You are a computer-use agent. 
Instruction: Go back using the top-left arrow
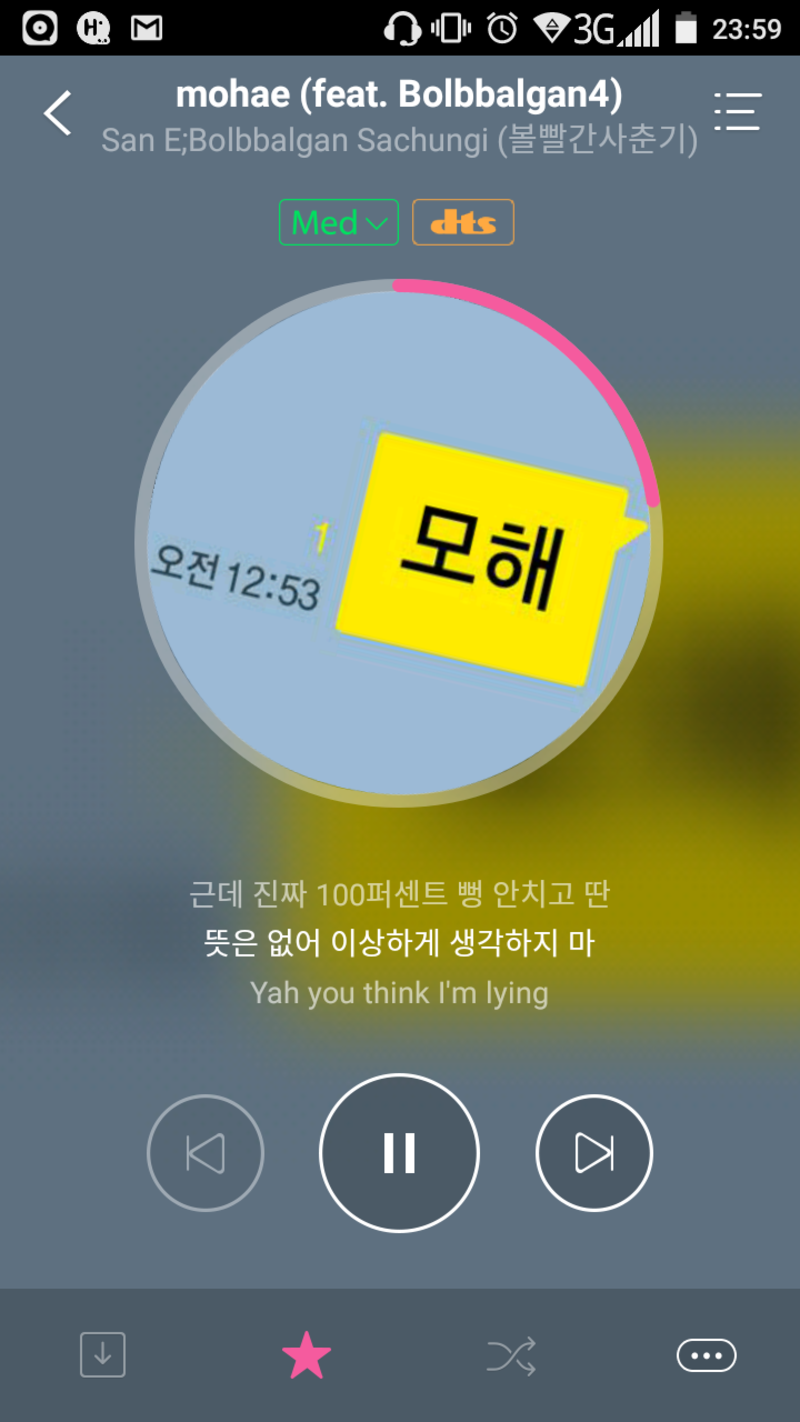(58, 113)
